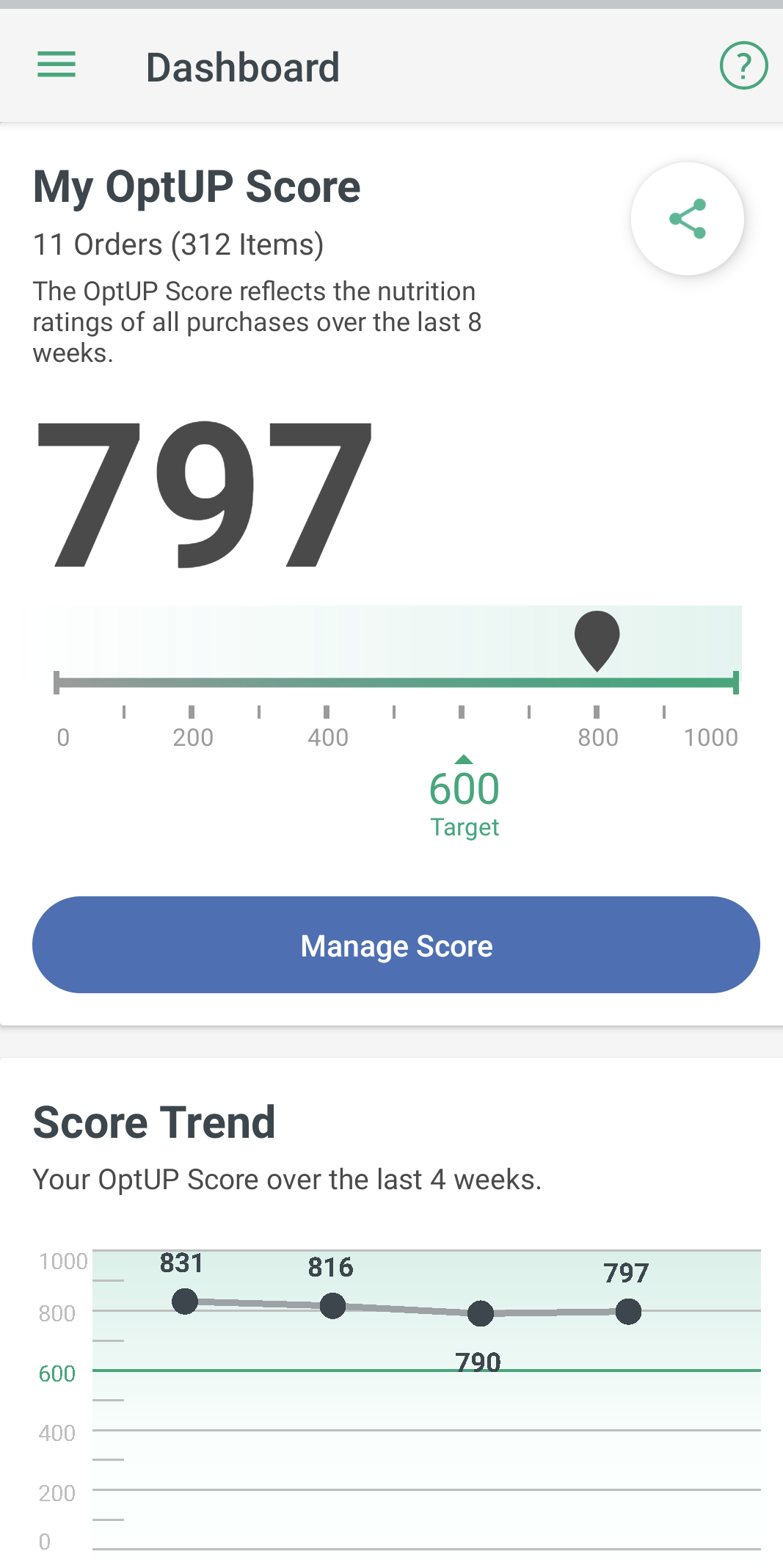
Task: Tap the Manage Score button
Action: (x=396, y=945)
